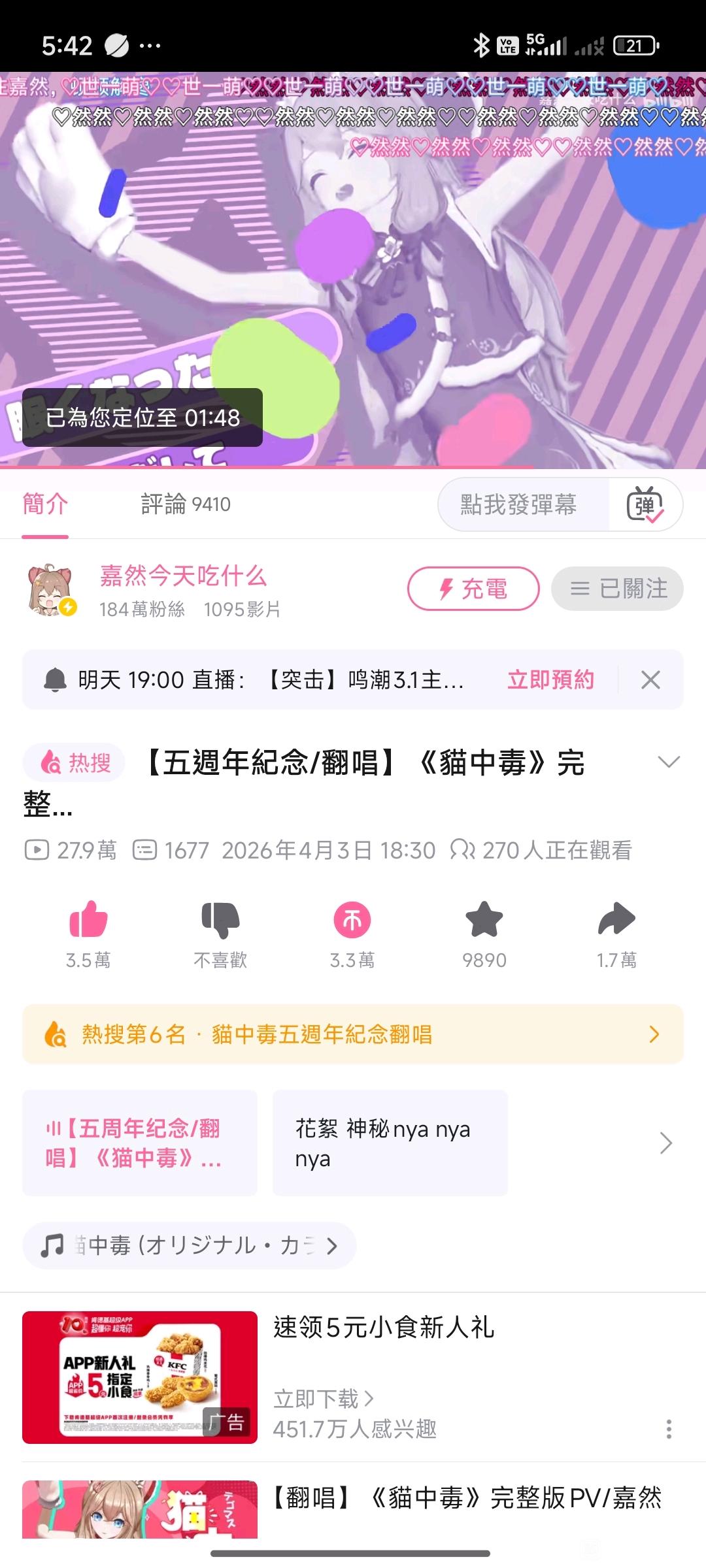Open 嘉然今天吃什么 uploader profile
Screen dimensions: 706x1568
click(x=183, y=576)
